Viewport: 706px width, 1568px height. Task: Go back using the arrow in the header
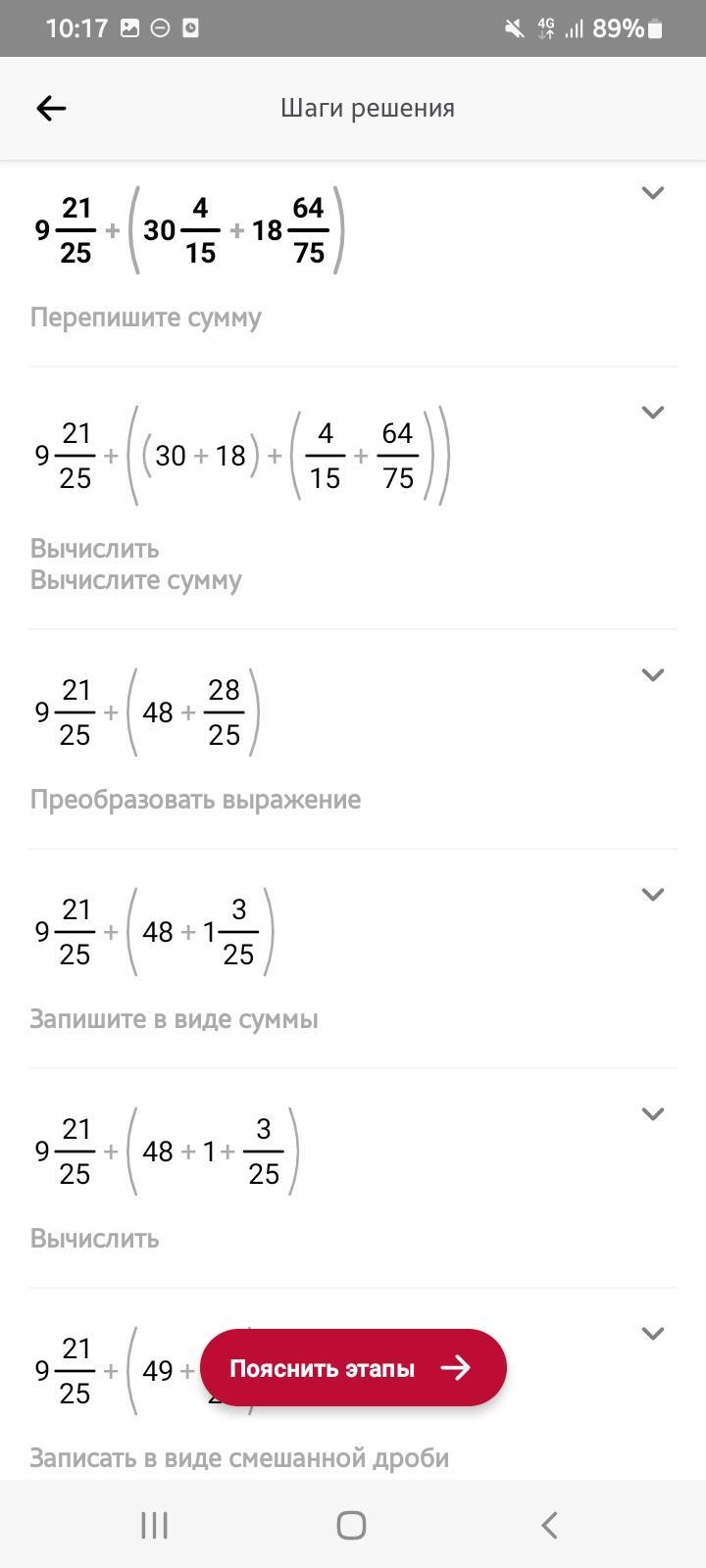click(x=51, y=108)
